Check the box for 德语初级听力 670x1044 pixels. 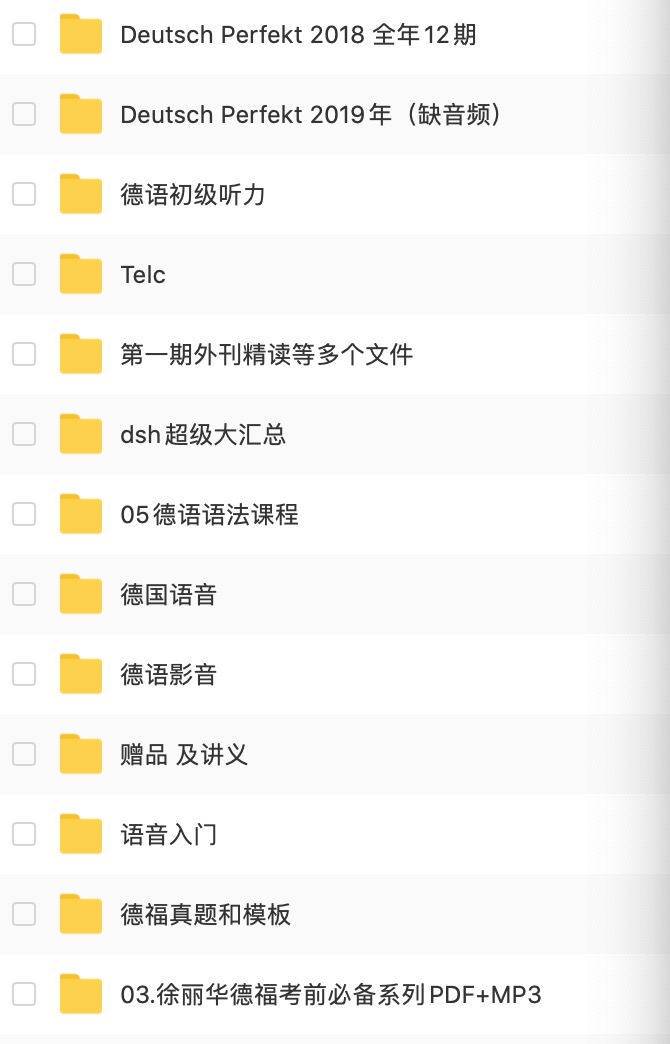(24, 194)
